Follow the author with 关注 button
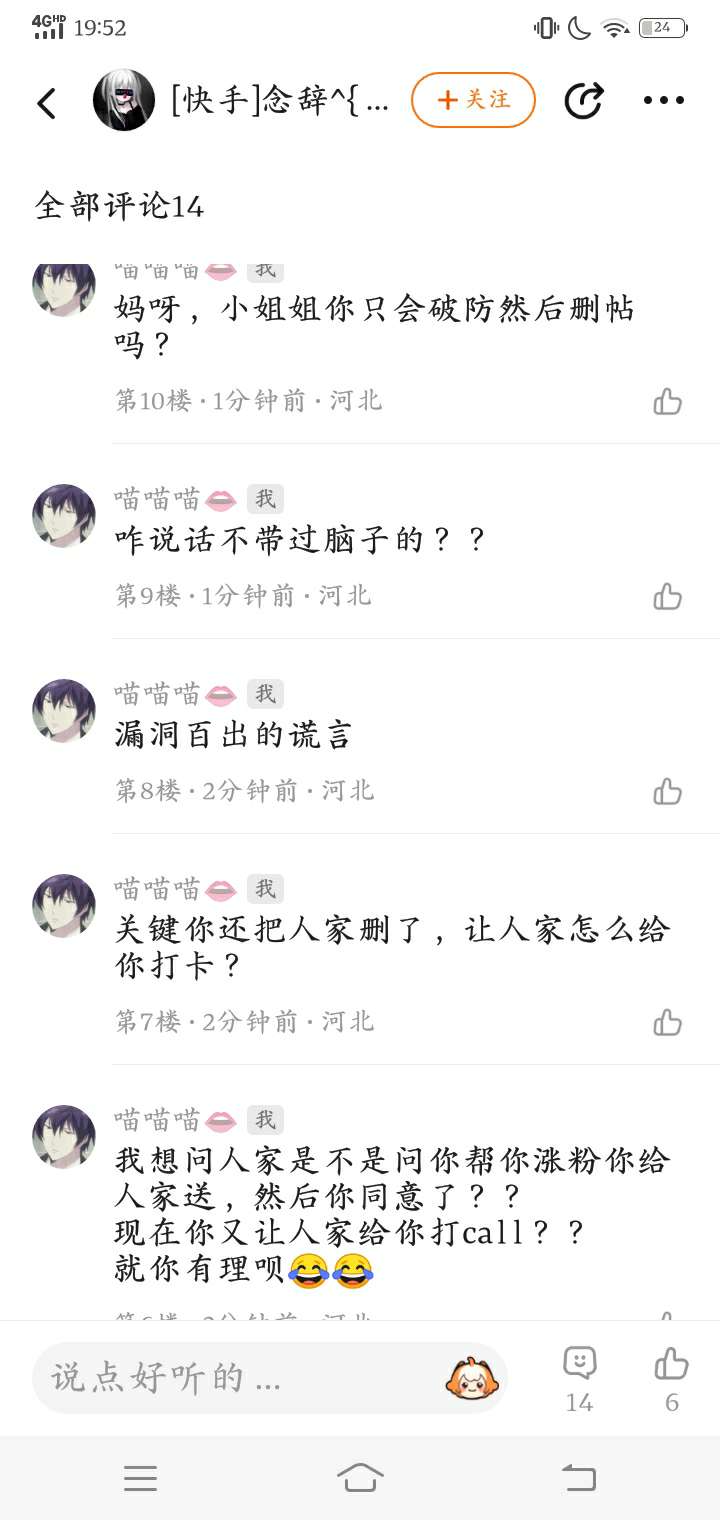 point(473,100)
